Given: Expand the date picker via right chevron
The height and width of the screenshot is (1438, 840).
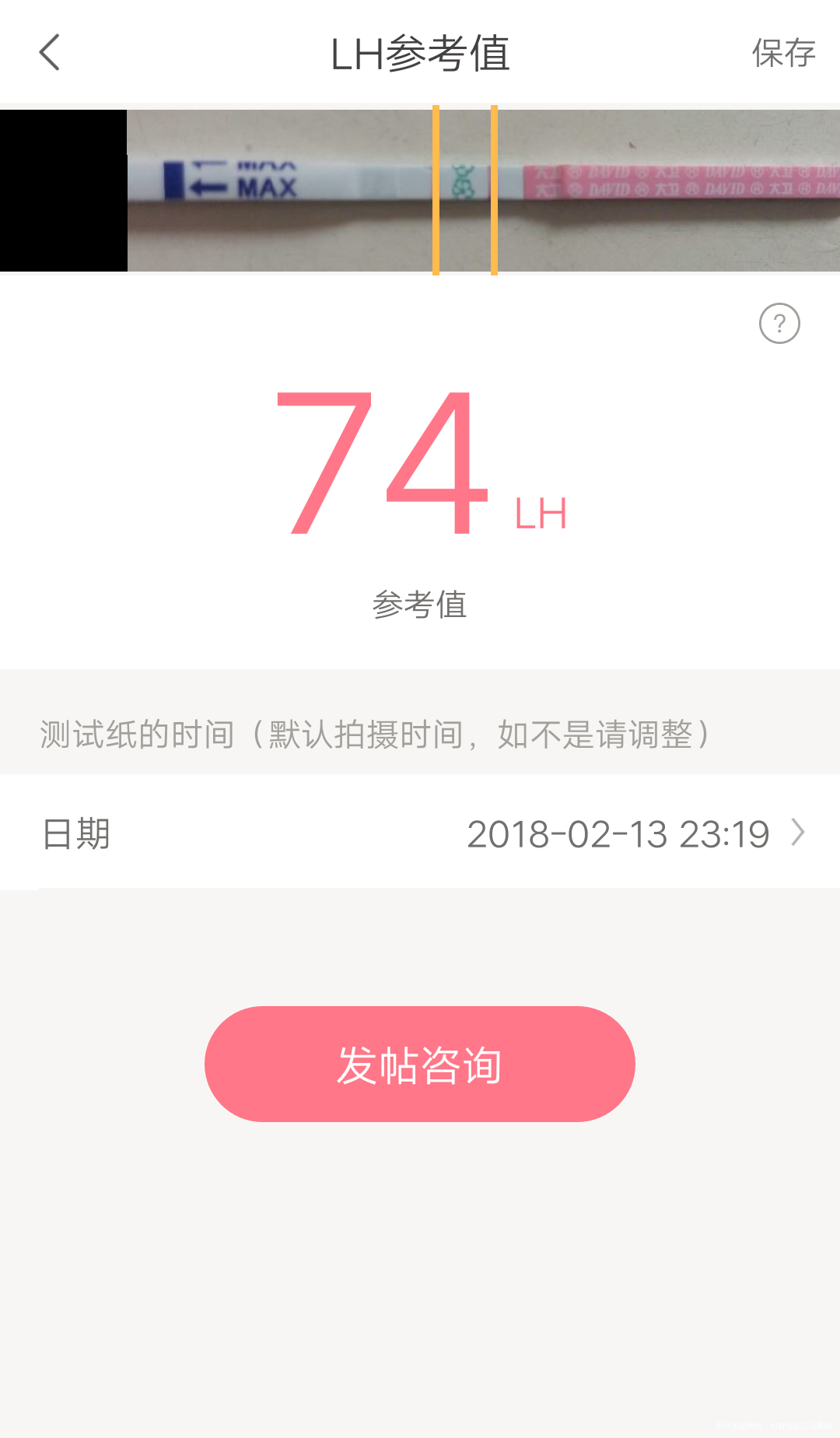Looking at the screenshot, I should tap(797, 833).
